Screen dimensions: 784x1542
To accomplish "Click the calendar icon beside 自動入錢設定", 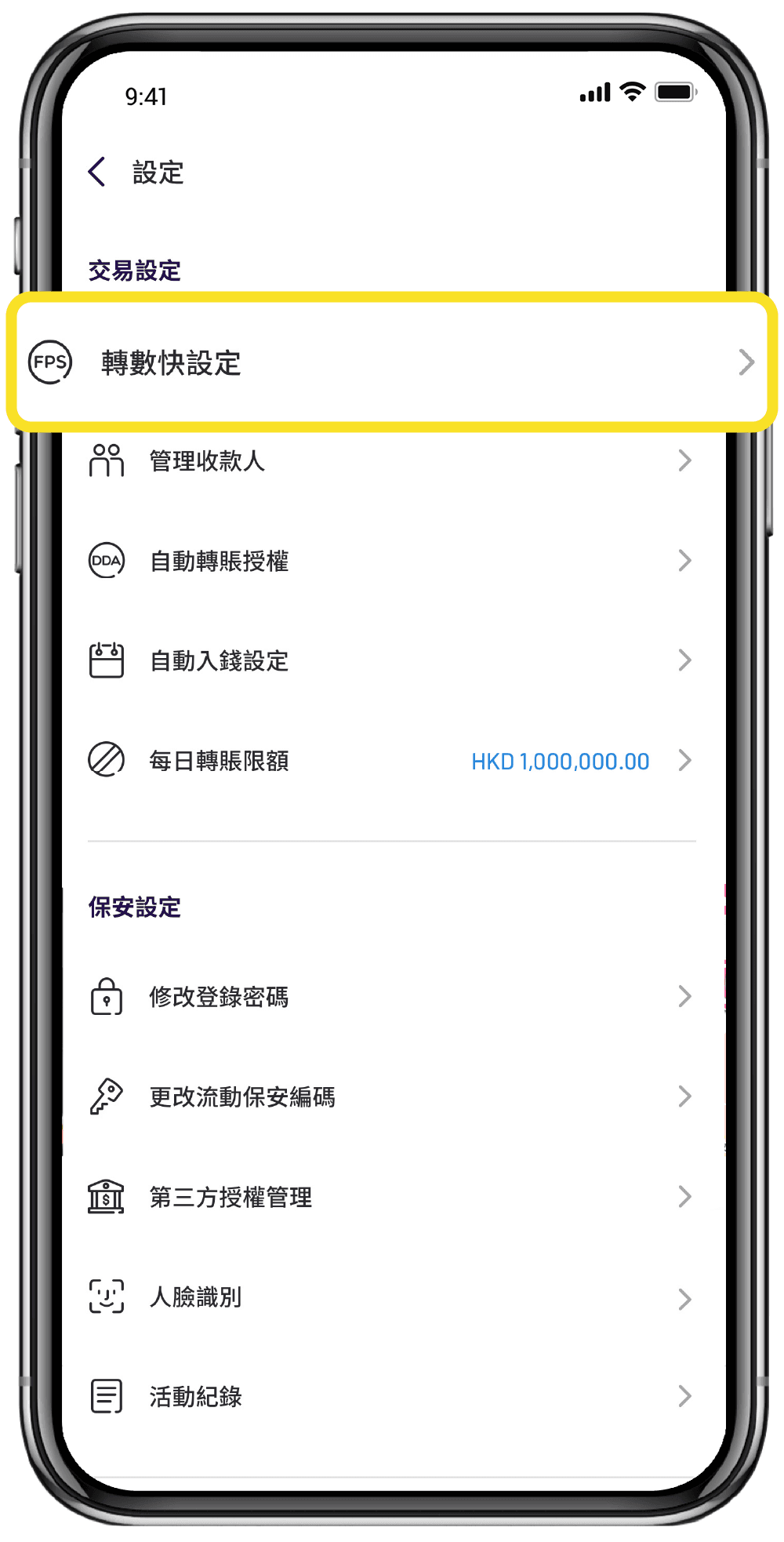I will 107,660.
